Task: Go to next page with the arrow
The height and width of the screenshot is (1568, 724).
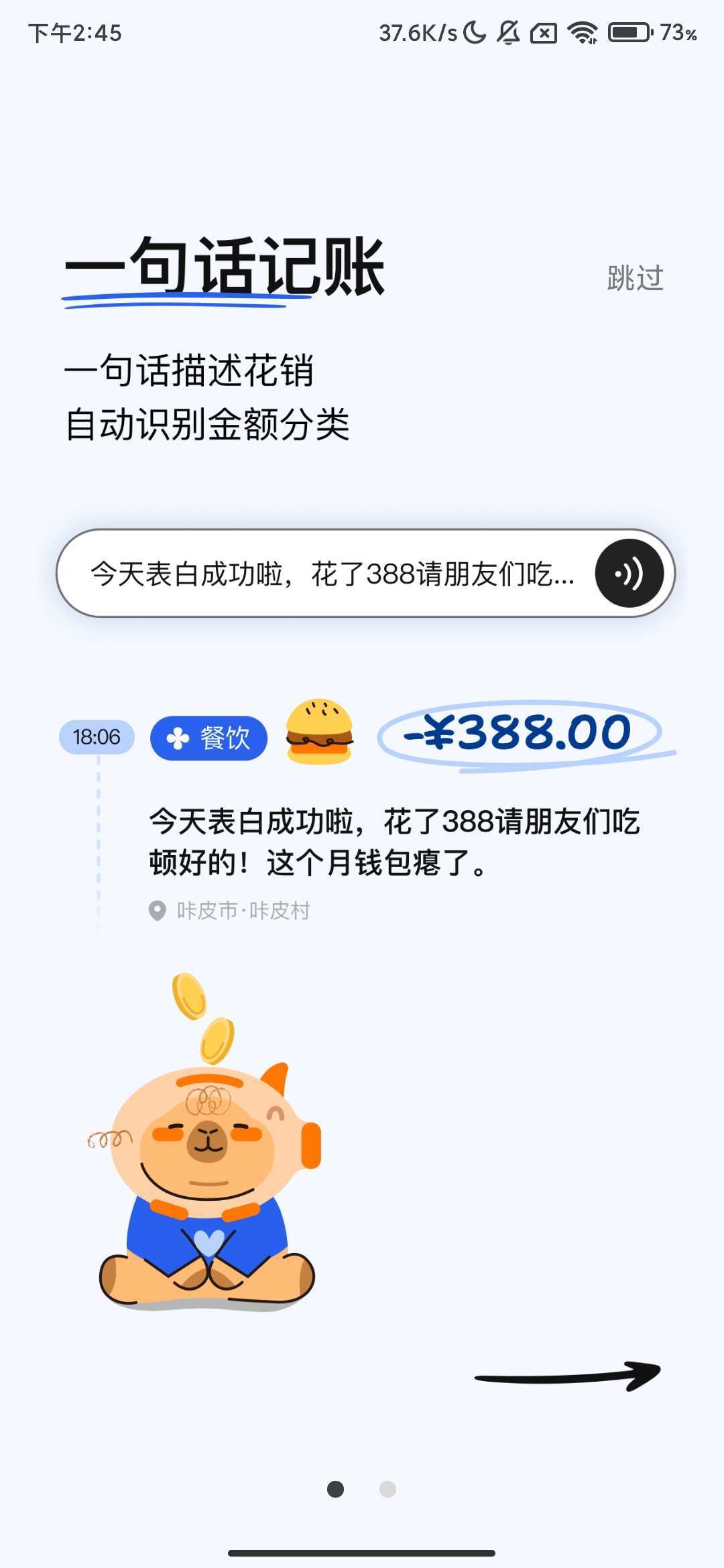Action: (x=568, y=1376)
